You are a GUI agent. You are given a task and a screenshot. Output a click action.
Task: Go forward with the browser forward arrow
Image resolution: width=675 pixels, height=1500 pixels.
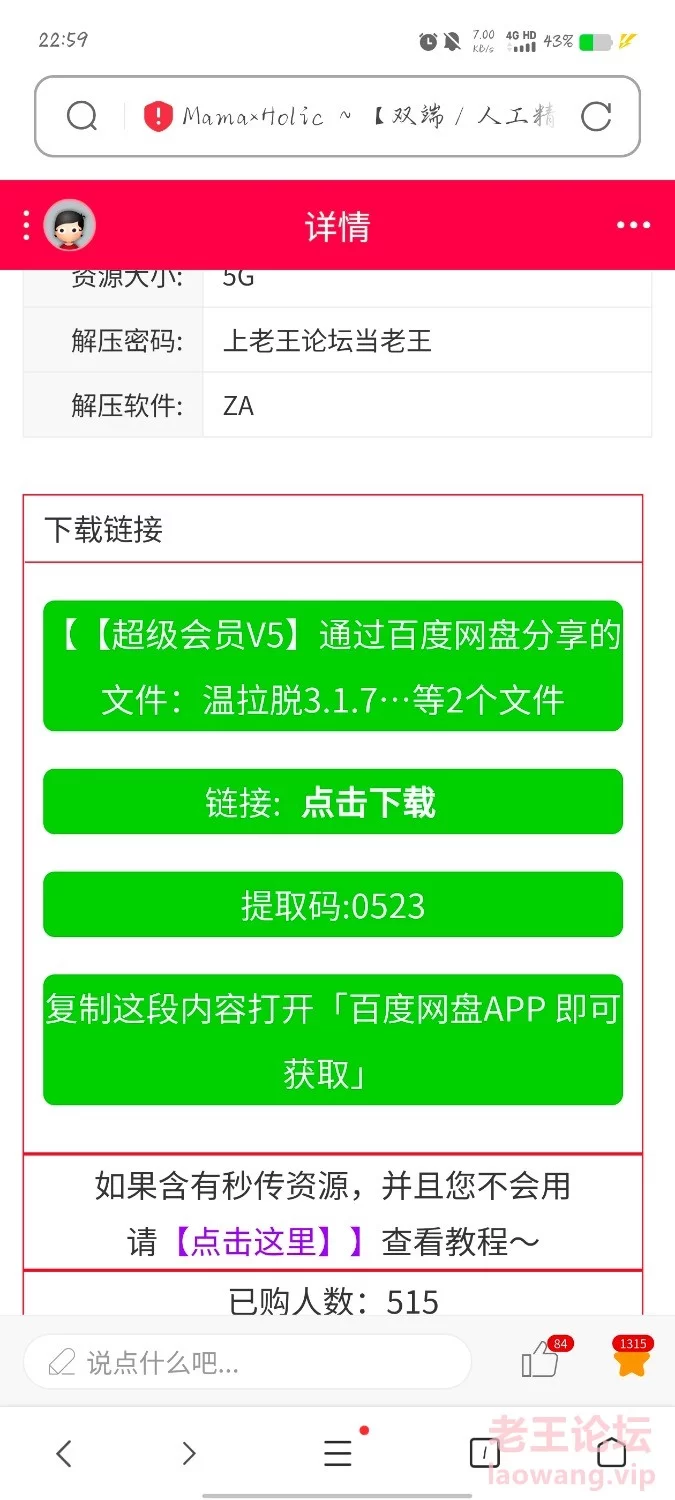point(189,1453)
